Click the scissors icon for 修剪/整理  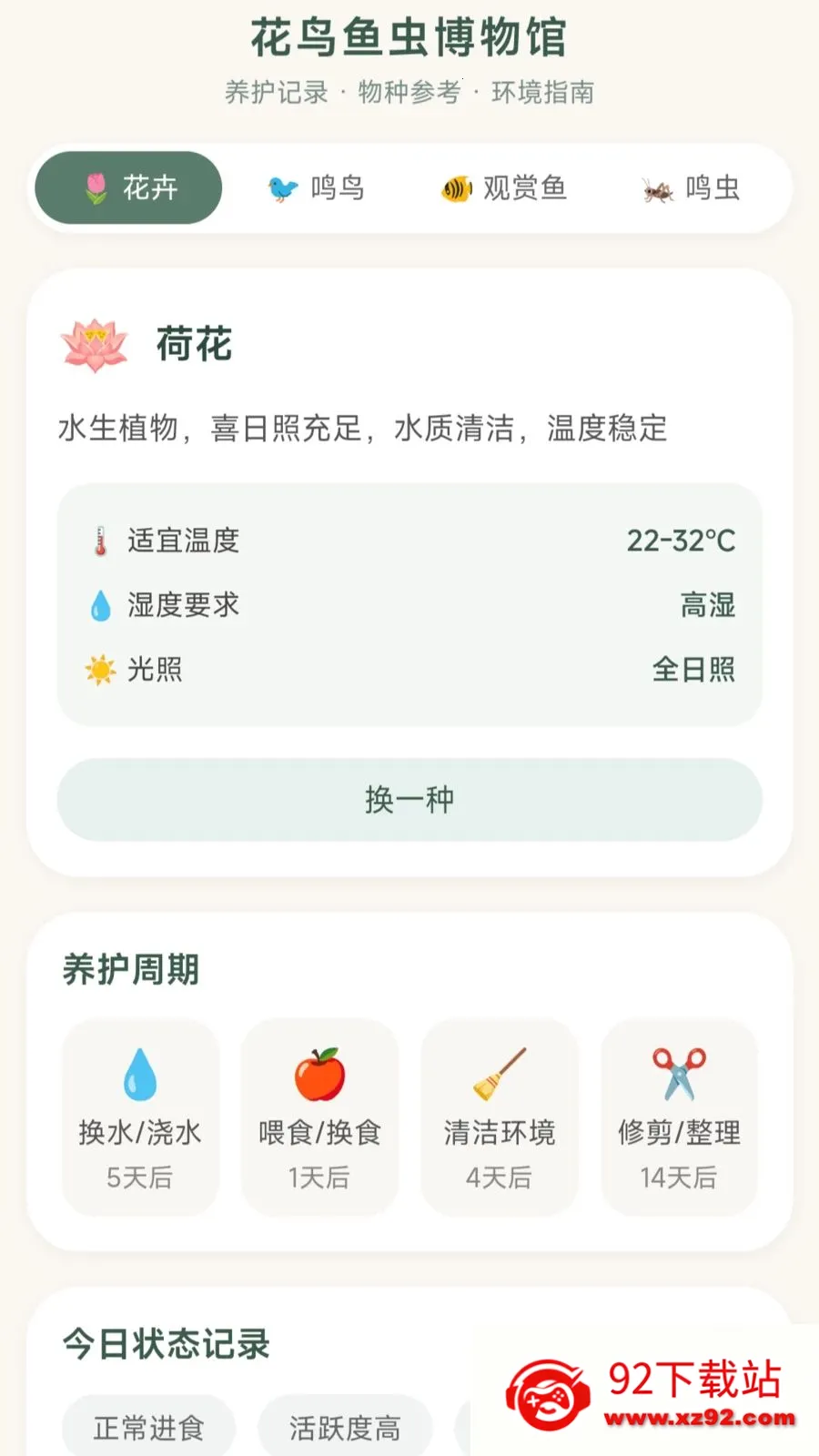[680, 1075]
